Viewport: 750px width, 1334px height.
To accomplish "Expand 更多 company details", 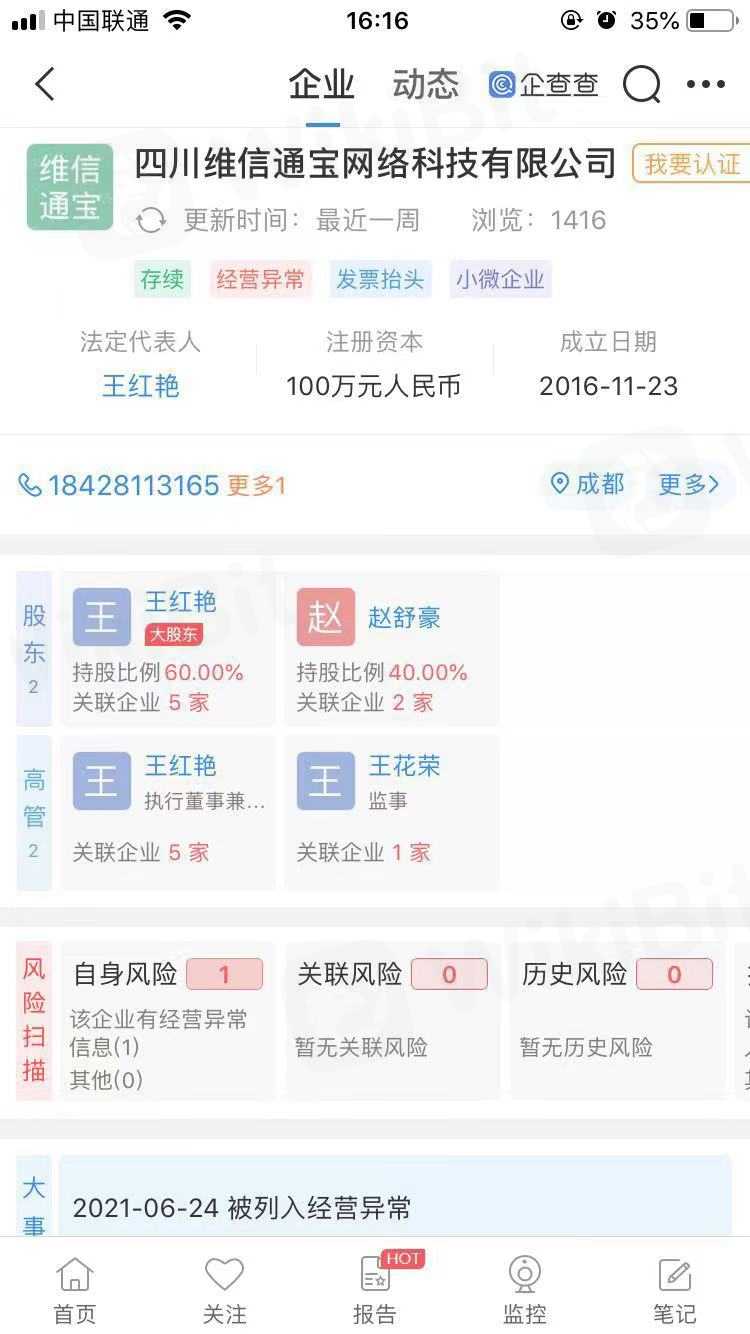I will pos(688,485).
